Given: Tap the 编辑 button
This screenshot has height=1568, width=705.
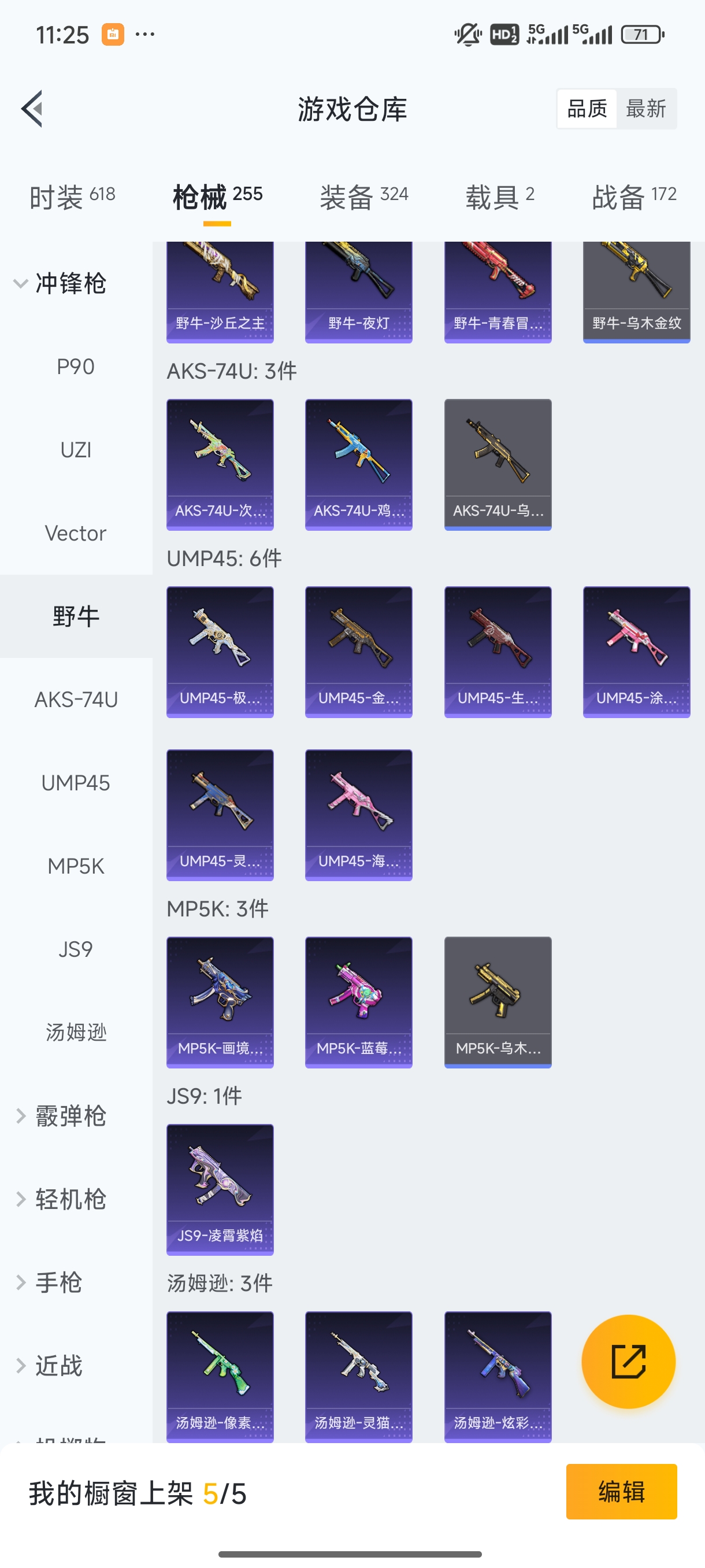Looking at the screenshot, I should [621, 1491].
